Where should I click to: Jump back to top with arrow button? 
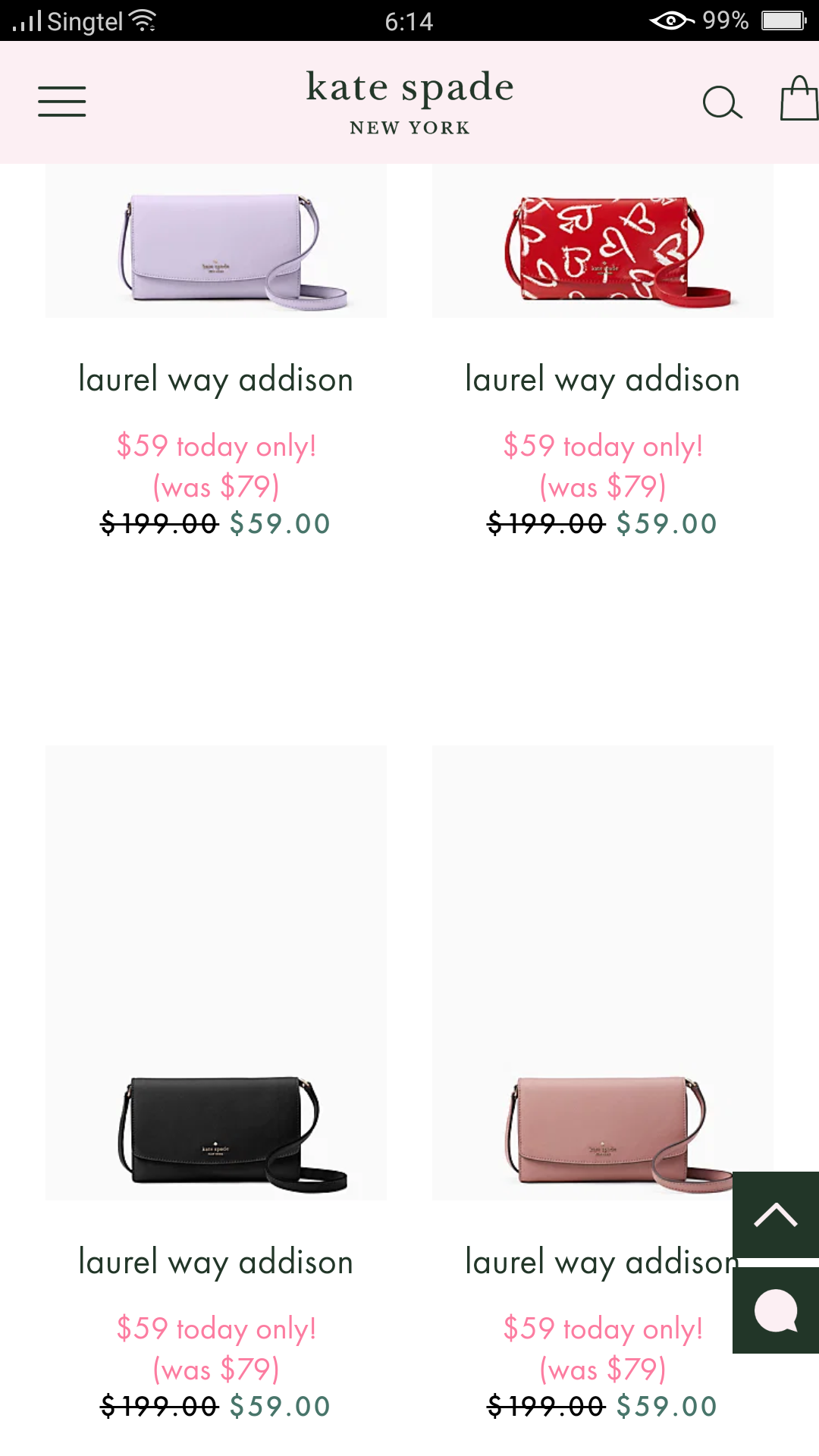(776, 1215)
